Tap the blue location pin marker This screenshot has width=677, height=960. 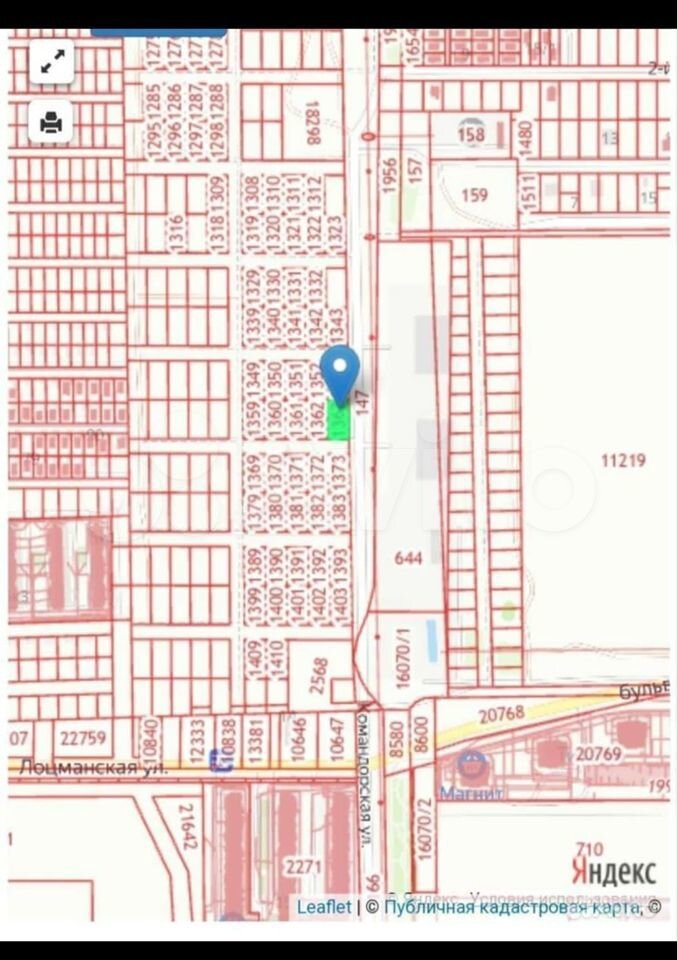tap(340, 372)
